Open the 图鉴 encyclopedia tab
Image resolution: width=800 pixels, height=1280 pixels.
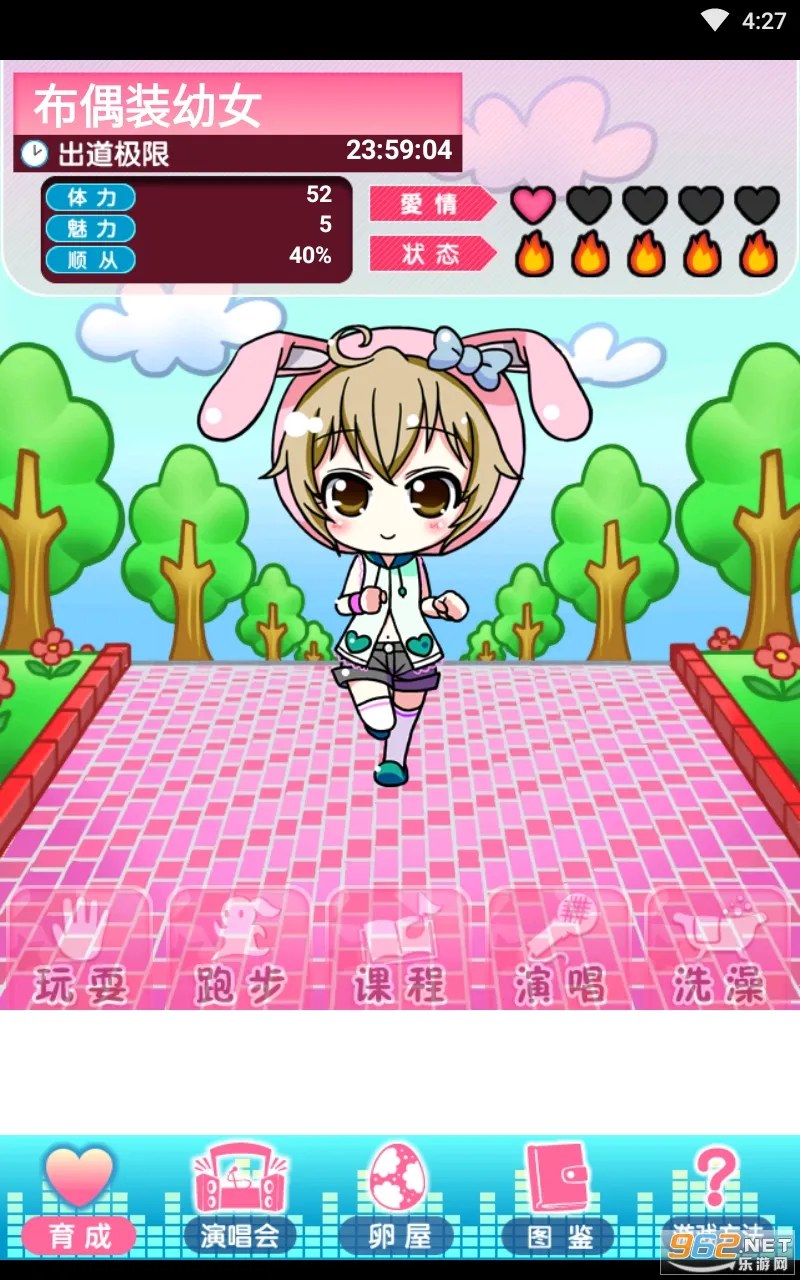(x=560, y=1200)
